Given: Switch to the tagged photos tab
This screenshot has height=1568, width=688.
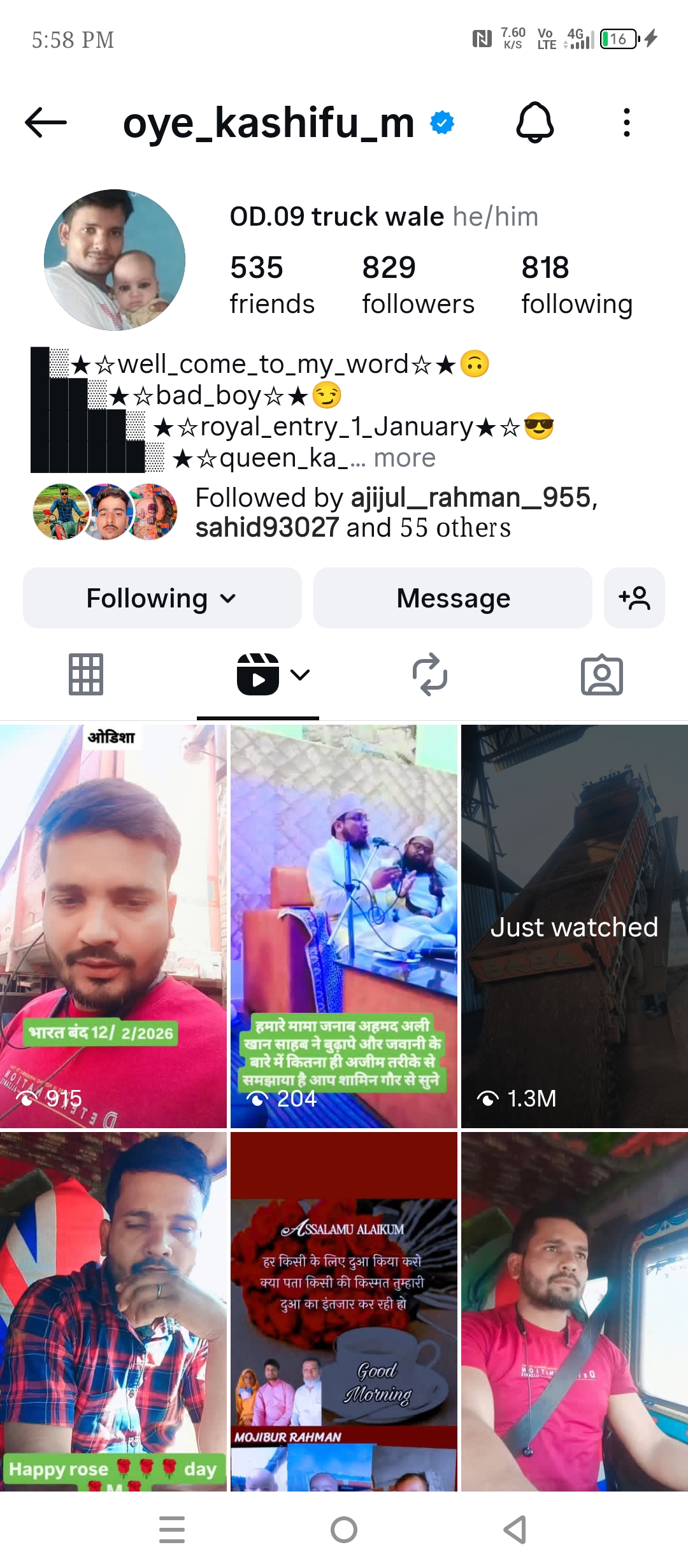Looking at the screenshot, I should click(601, 674).
